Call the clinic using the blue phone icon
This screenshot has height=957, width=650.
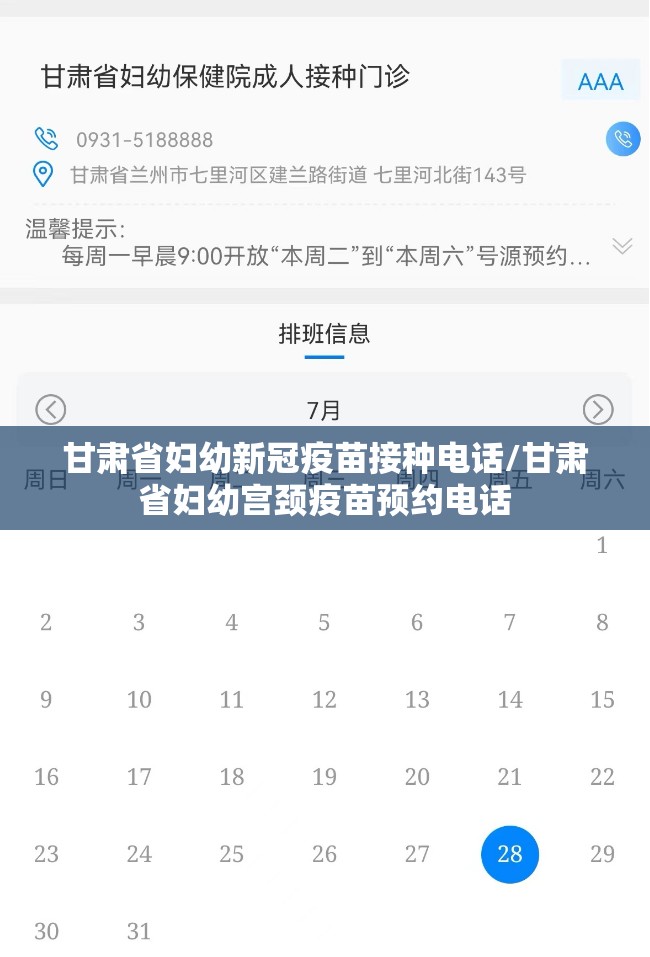tap(623, 139)
